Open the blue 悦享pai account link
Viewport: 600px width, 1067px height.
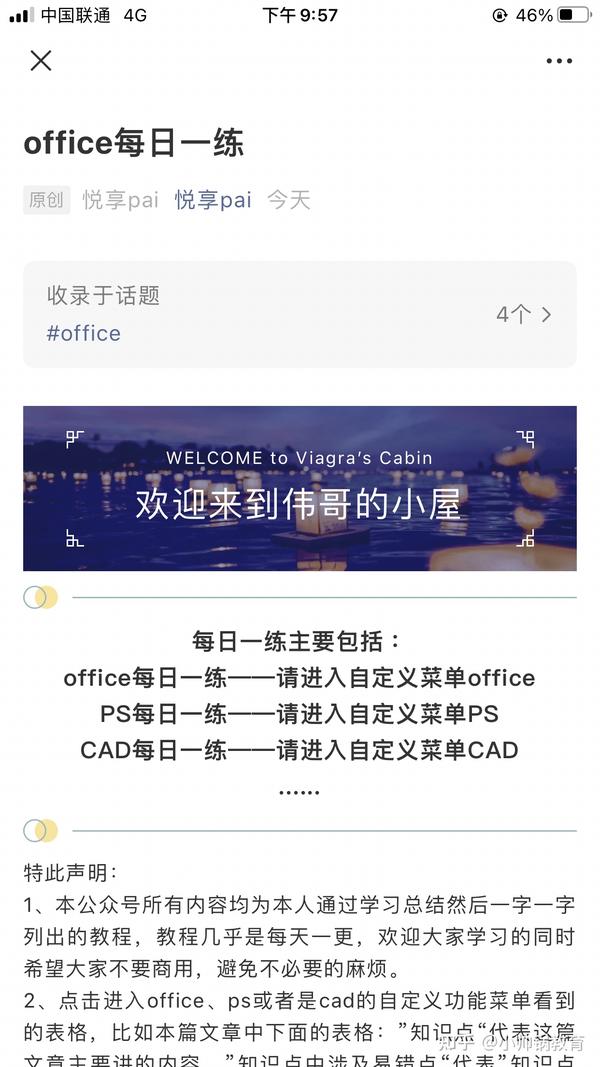tap(213, 200)
